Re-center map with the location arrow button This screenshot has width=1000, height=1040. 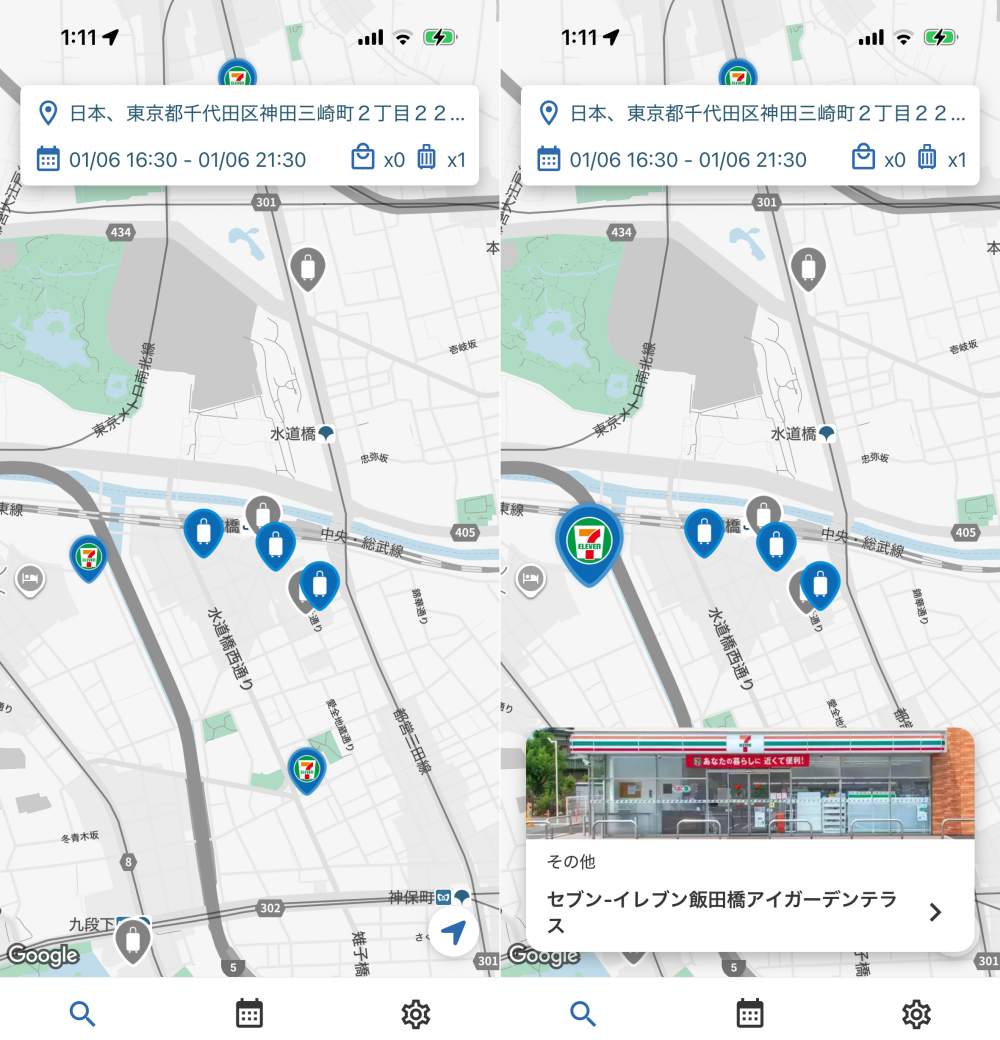[x=454, y=933]
